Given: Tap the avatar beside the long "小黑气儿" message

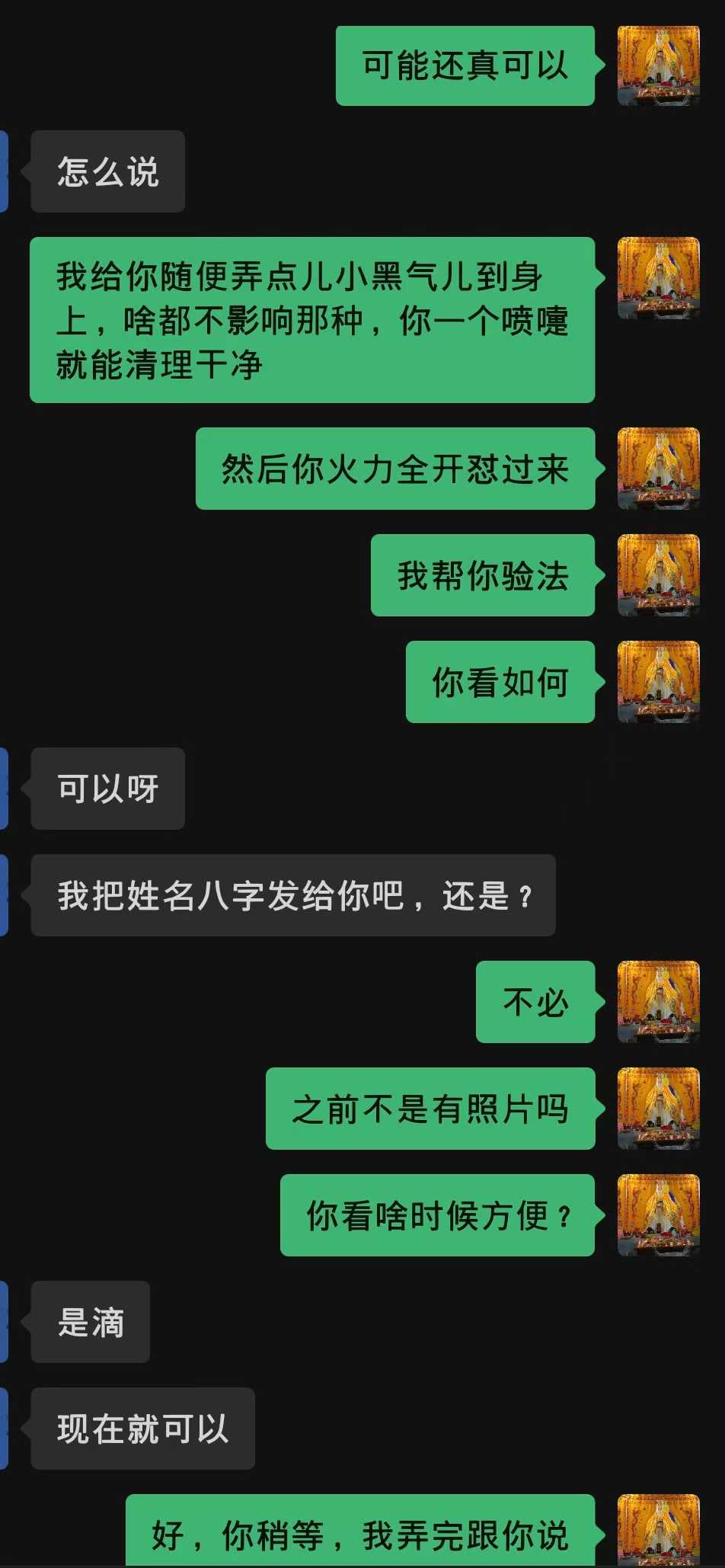Looking at the screenshot, I should [x=658, y=278].
